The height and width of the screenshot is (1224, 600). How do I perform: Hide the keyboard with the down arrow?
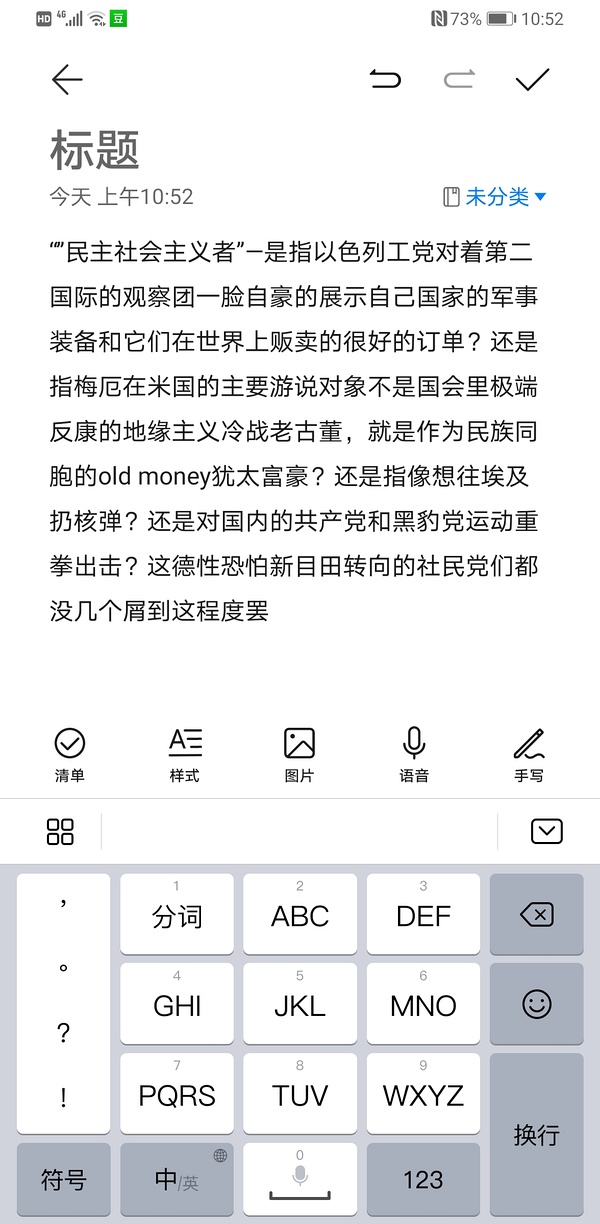click(x=547, y=831)
